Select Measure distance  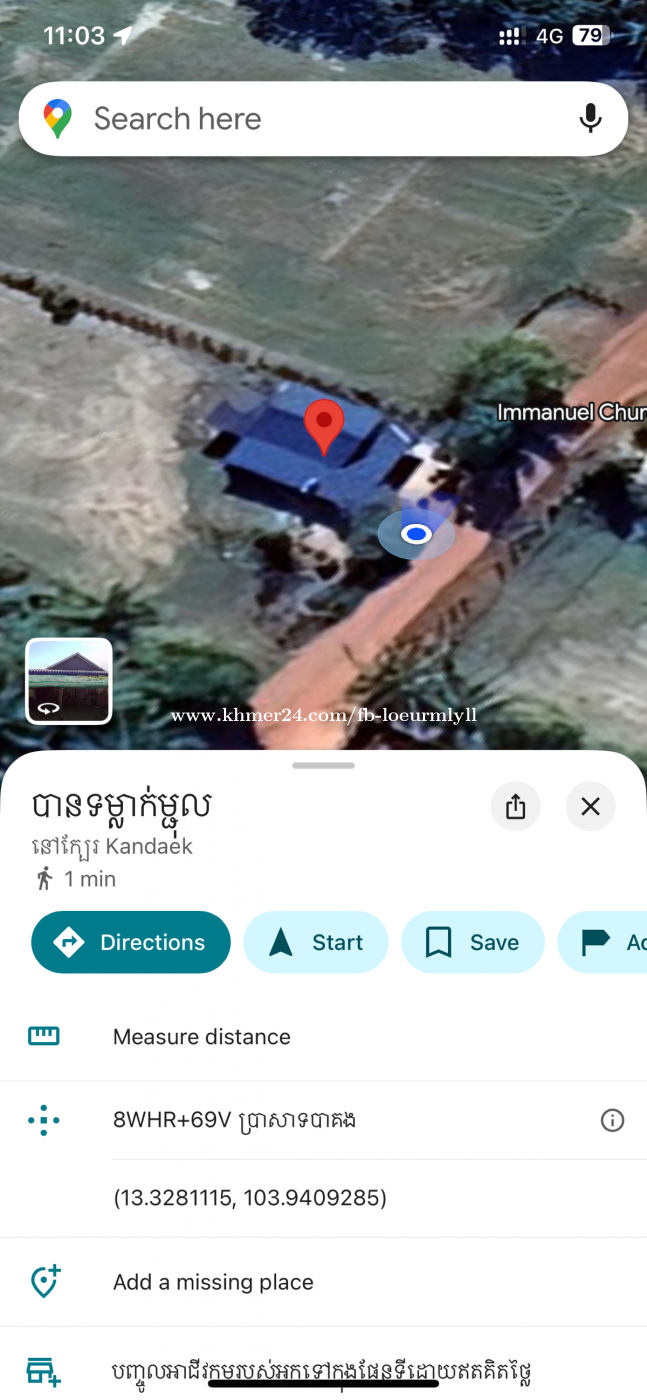[x=323, y=1037]
